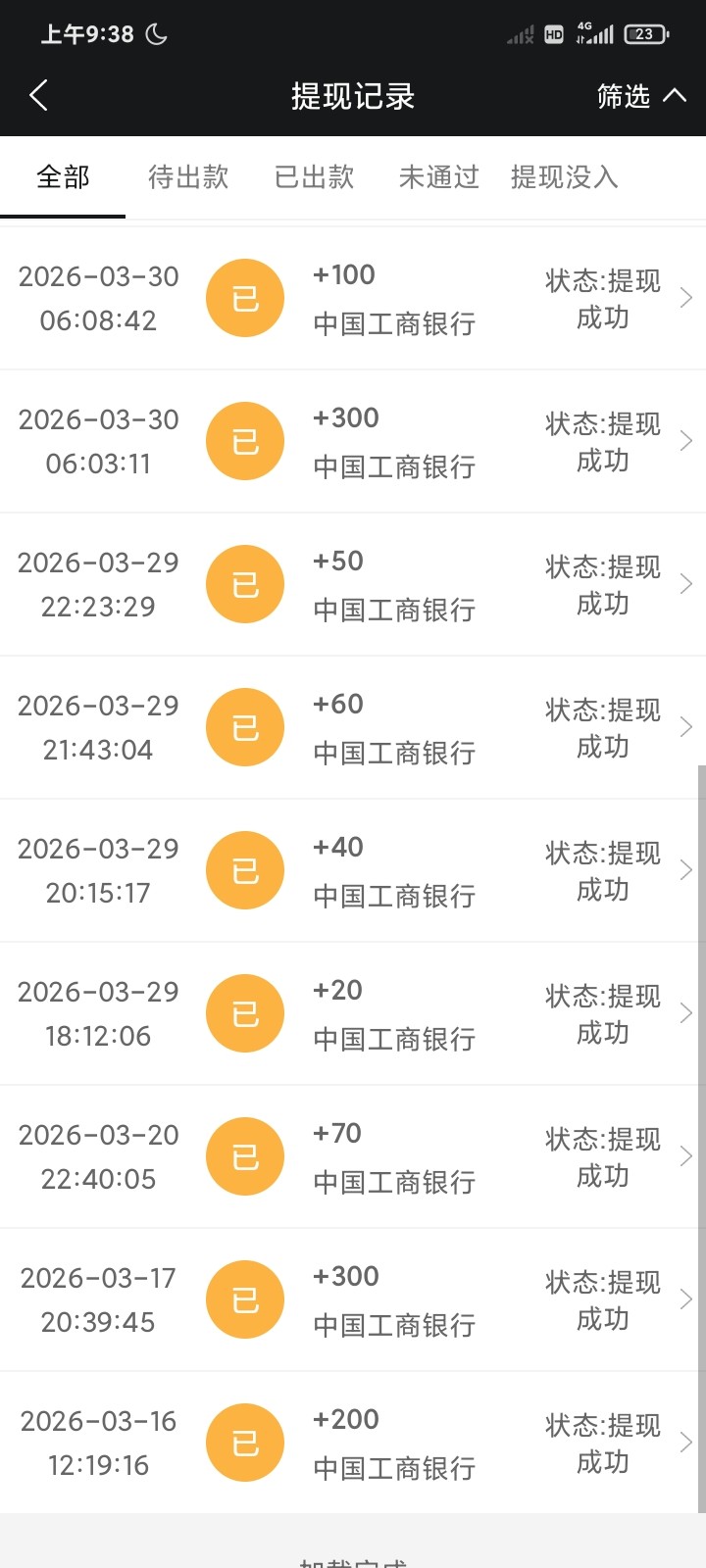The width and height of the screenshot is (706, 1568).
Task: Tap the 全部 tab to show all records
Action: pos(62,177)
